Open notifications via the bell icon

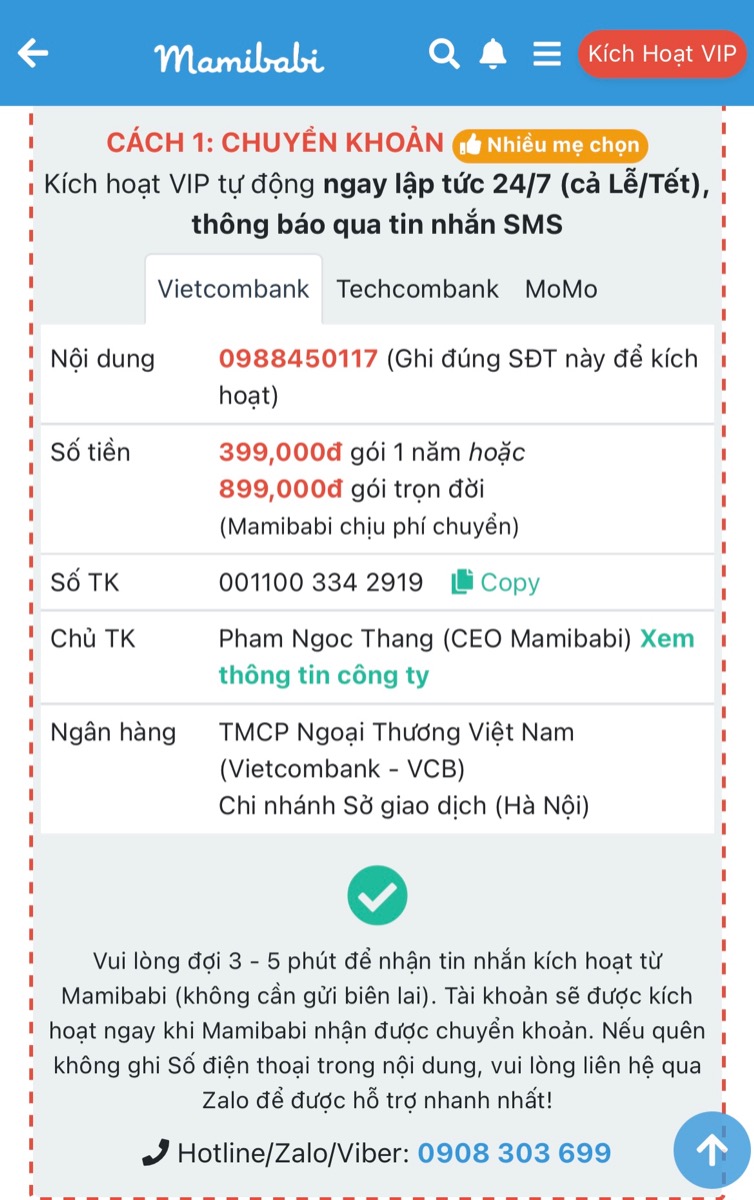[492, 54]
